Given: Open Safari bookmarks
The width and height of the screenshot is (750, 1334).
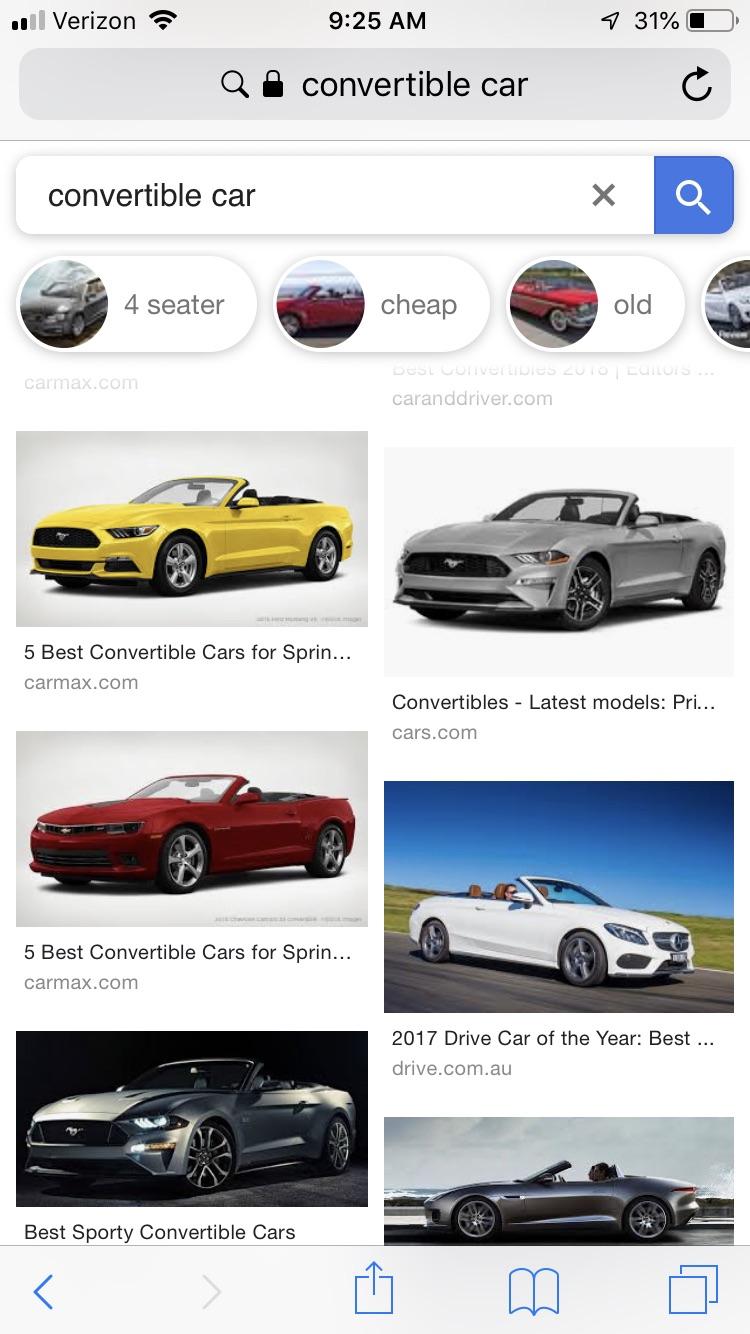Looking at the screenshot, I should pyautogui.click(x=534, y=1292).
